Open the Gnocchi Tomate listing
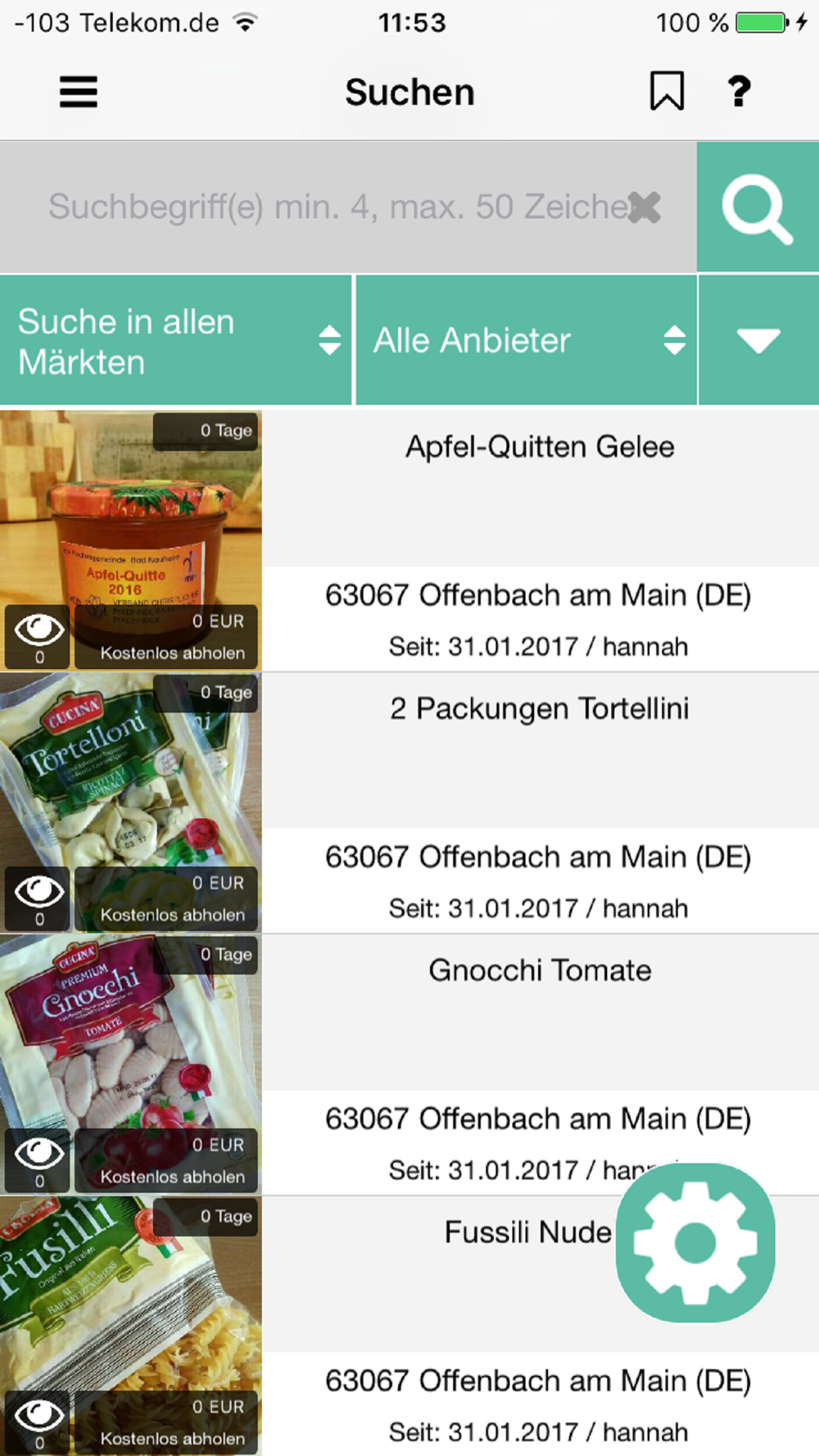The image size is (819, 1456). 539,971
